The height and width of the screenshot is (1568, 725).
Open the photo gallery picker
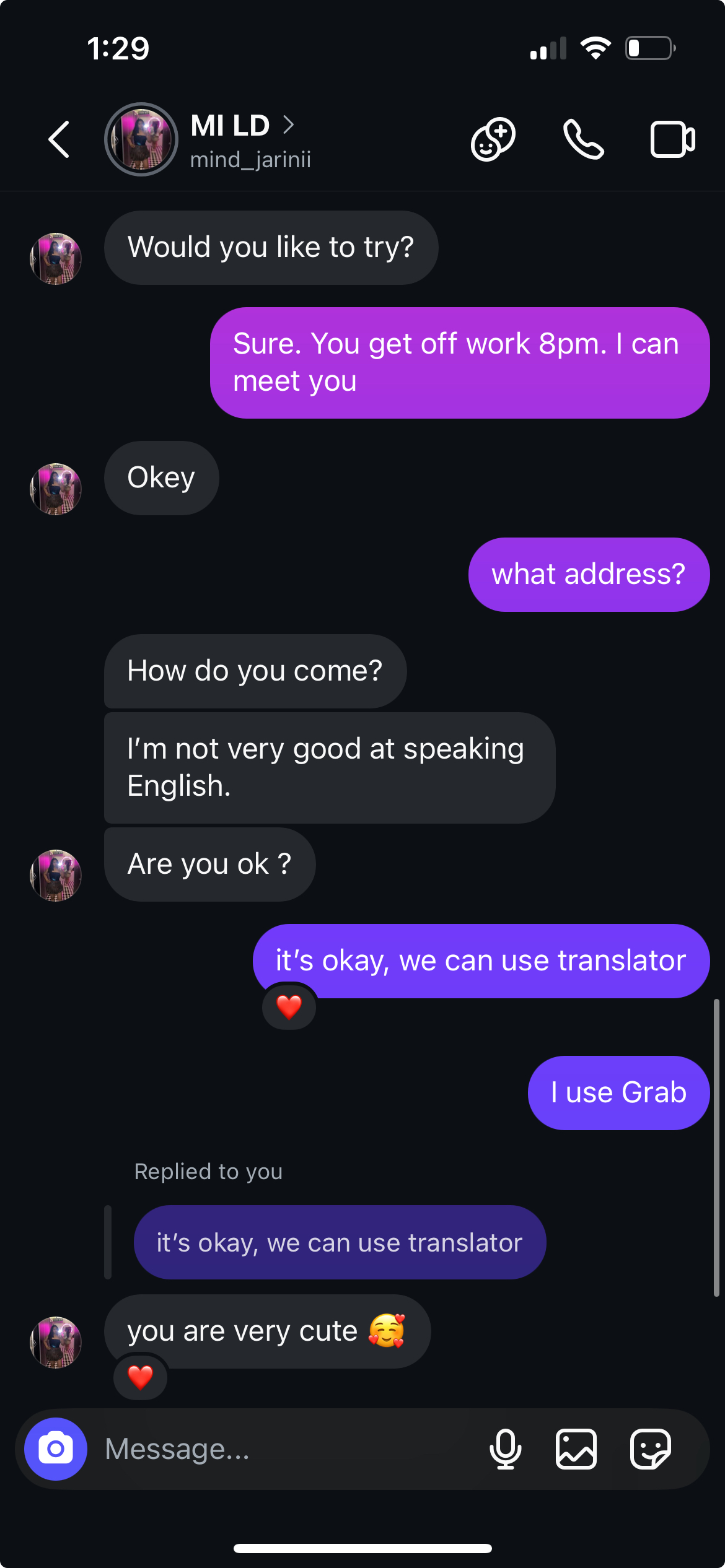point(576,1449)
